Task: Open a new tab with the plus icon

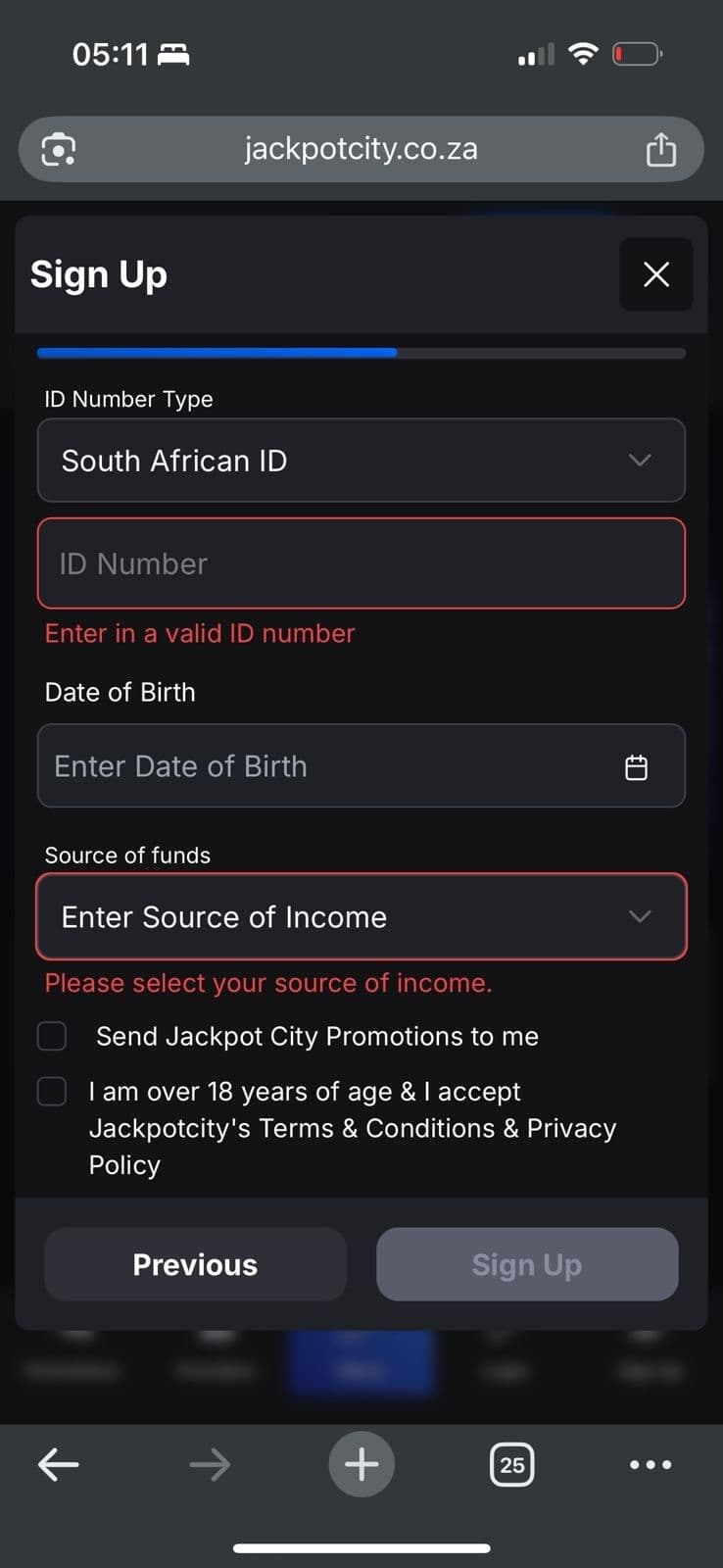Action: (x=361, y=1464)
